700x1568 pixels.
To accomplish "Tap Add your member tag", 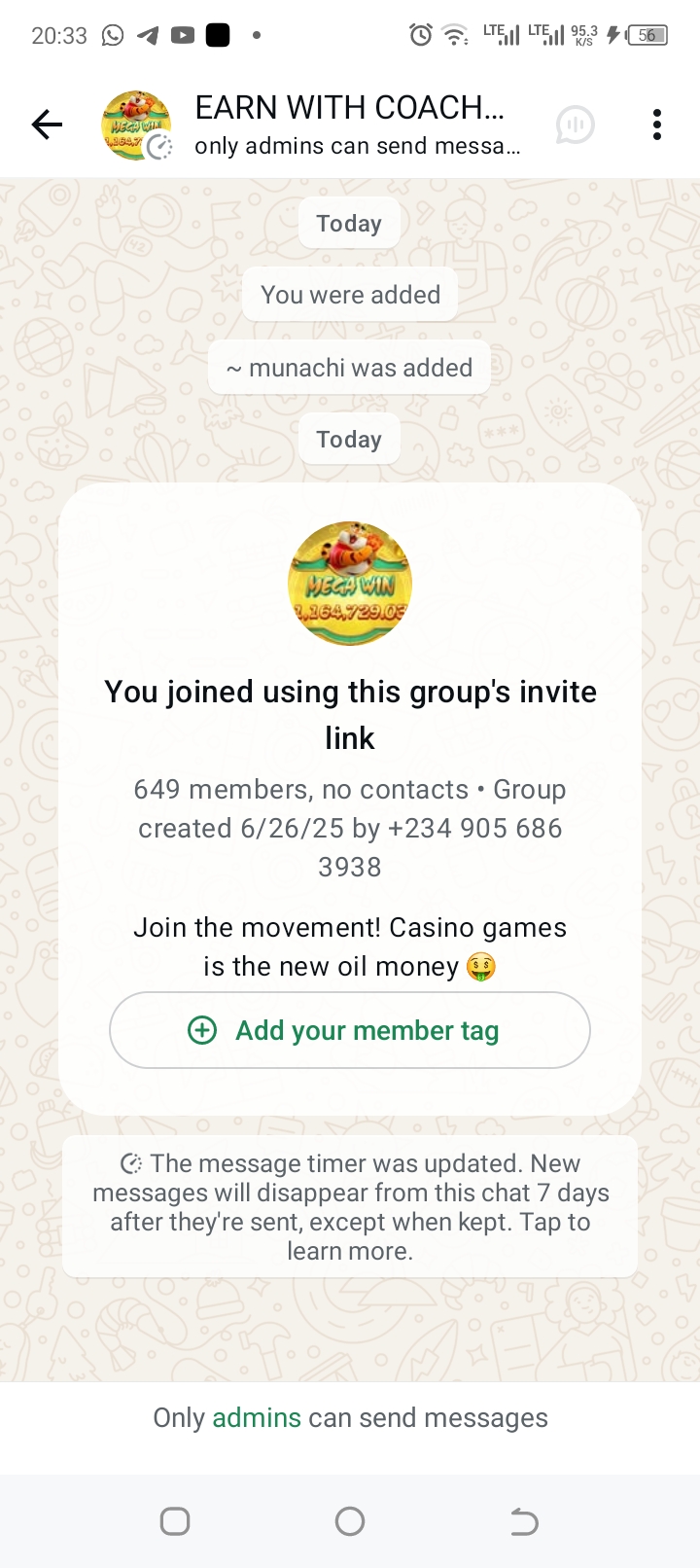I will (x=350, y=1030).
